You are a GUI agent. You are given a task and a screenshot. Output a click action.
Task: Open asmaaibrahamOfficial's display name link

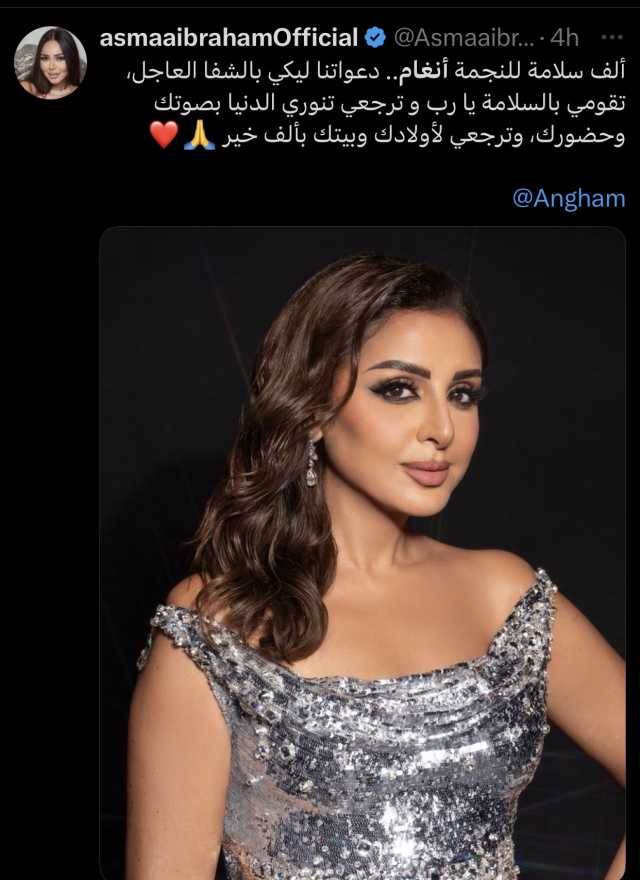[x=229, y=38]
